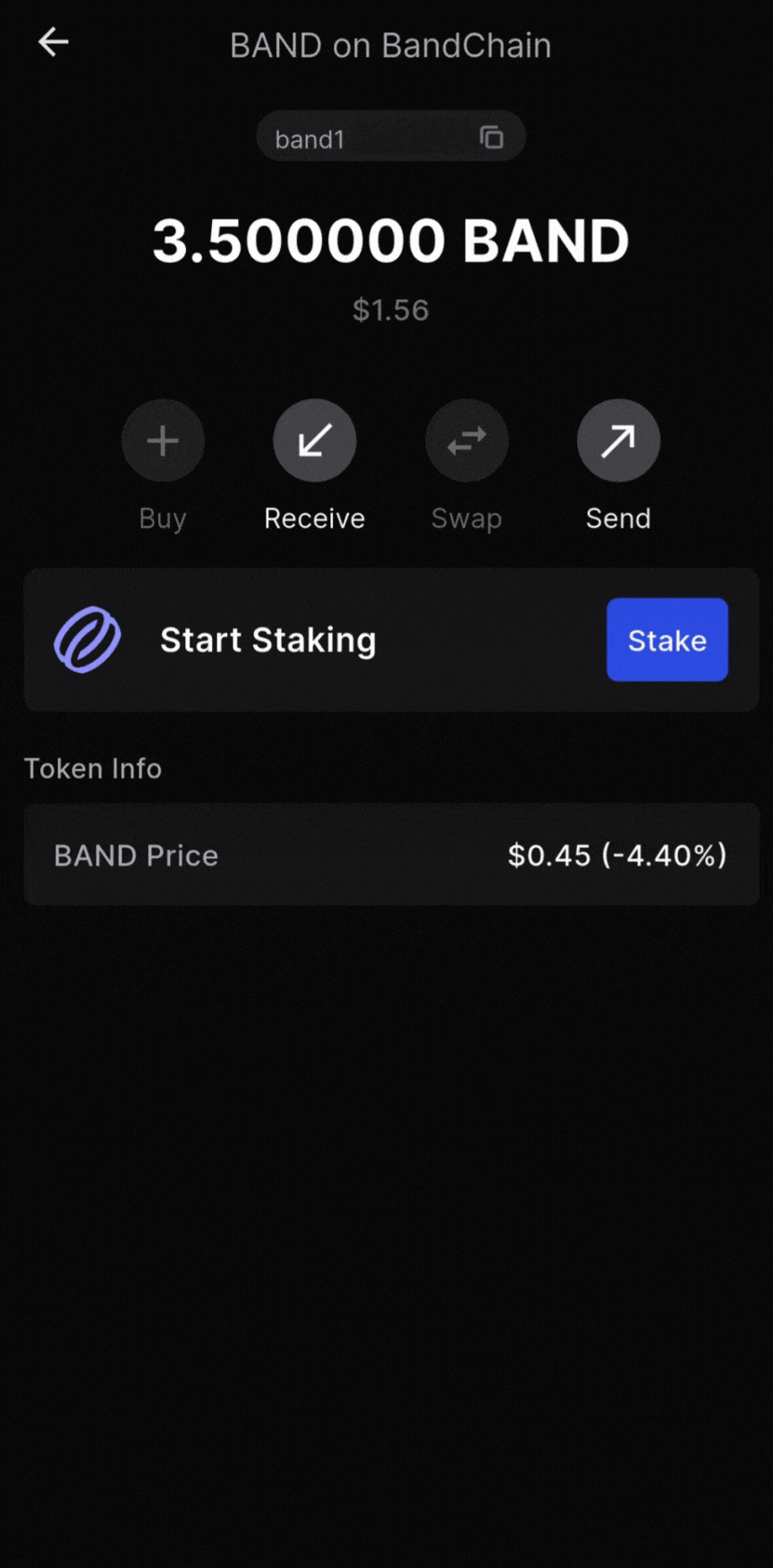Screen dimensions: 773x1568
Task: Click the back arrow at top left
Action: [54, 42]
